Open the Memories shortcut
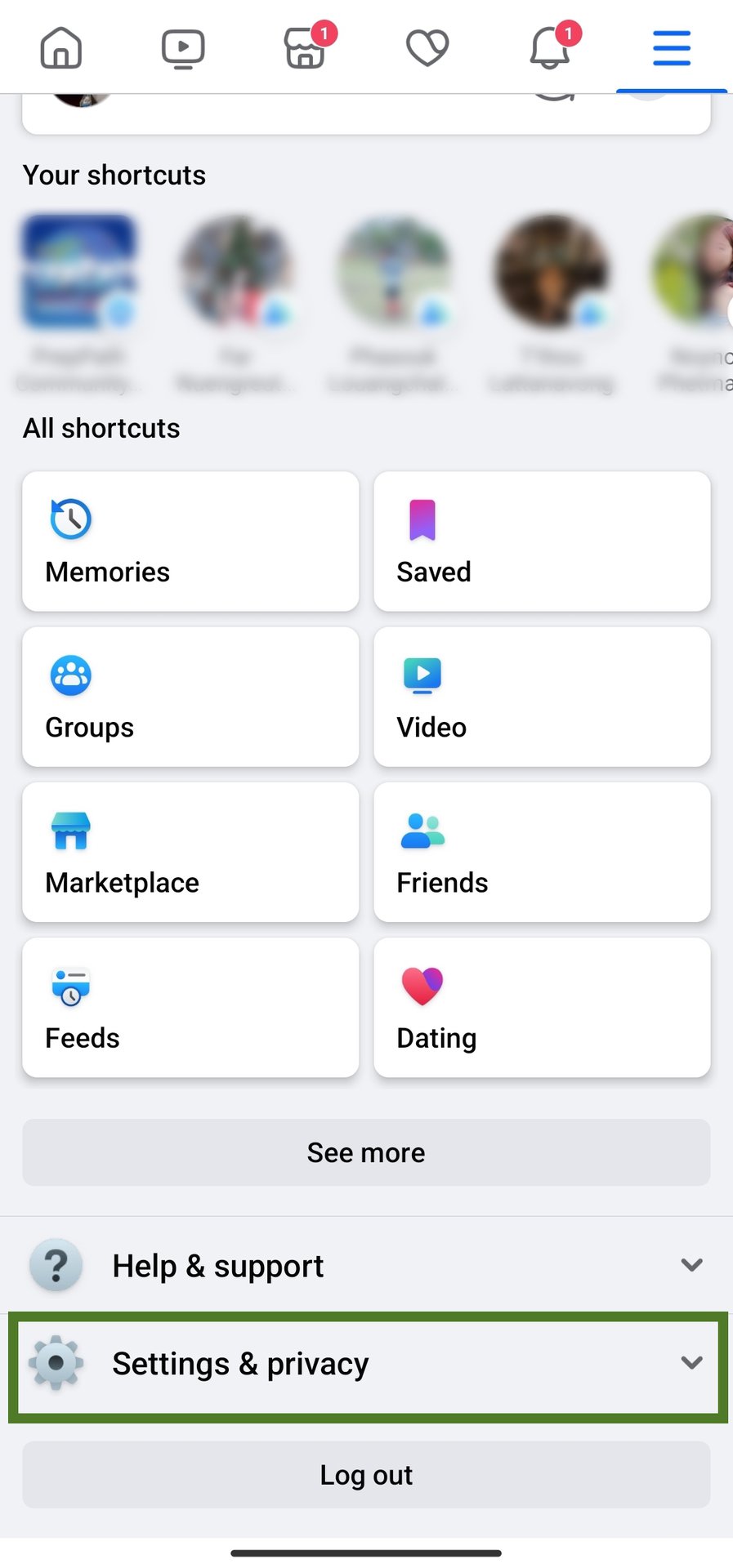 coord(190,541)
